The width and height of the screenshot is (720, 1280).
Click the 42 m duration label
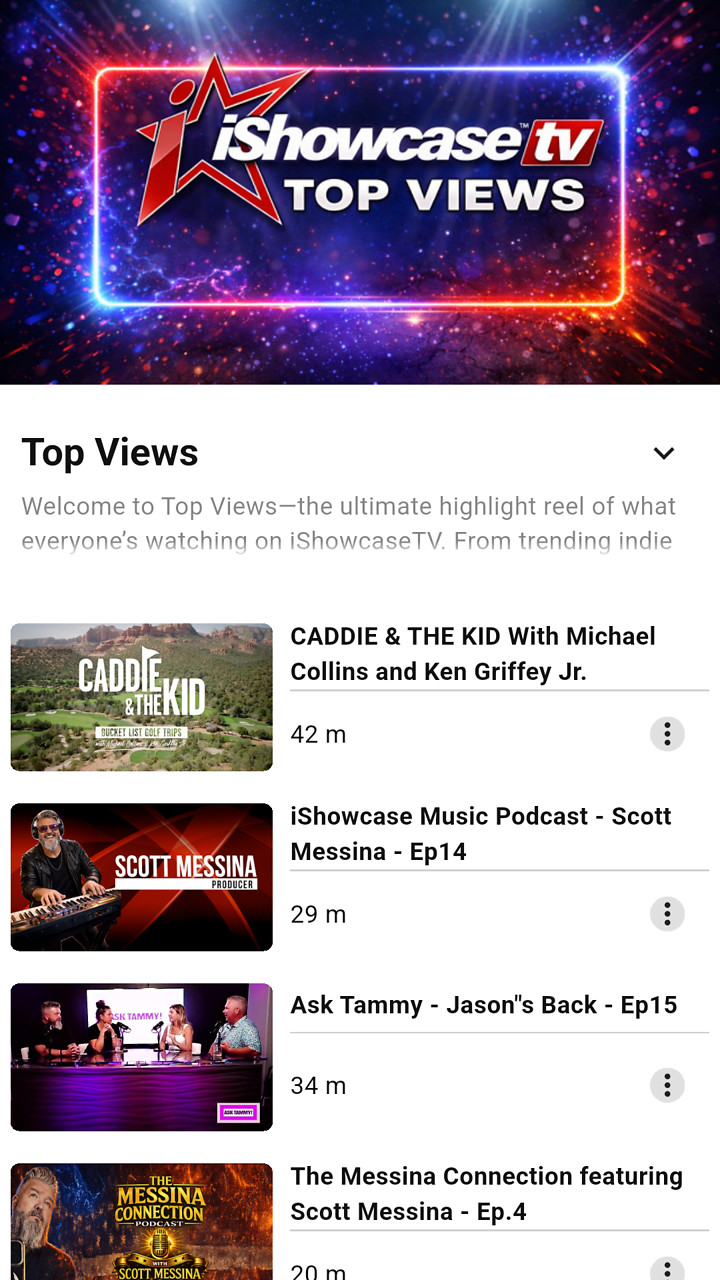tap(318, 733)
